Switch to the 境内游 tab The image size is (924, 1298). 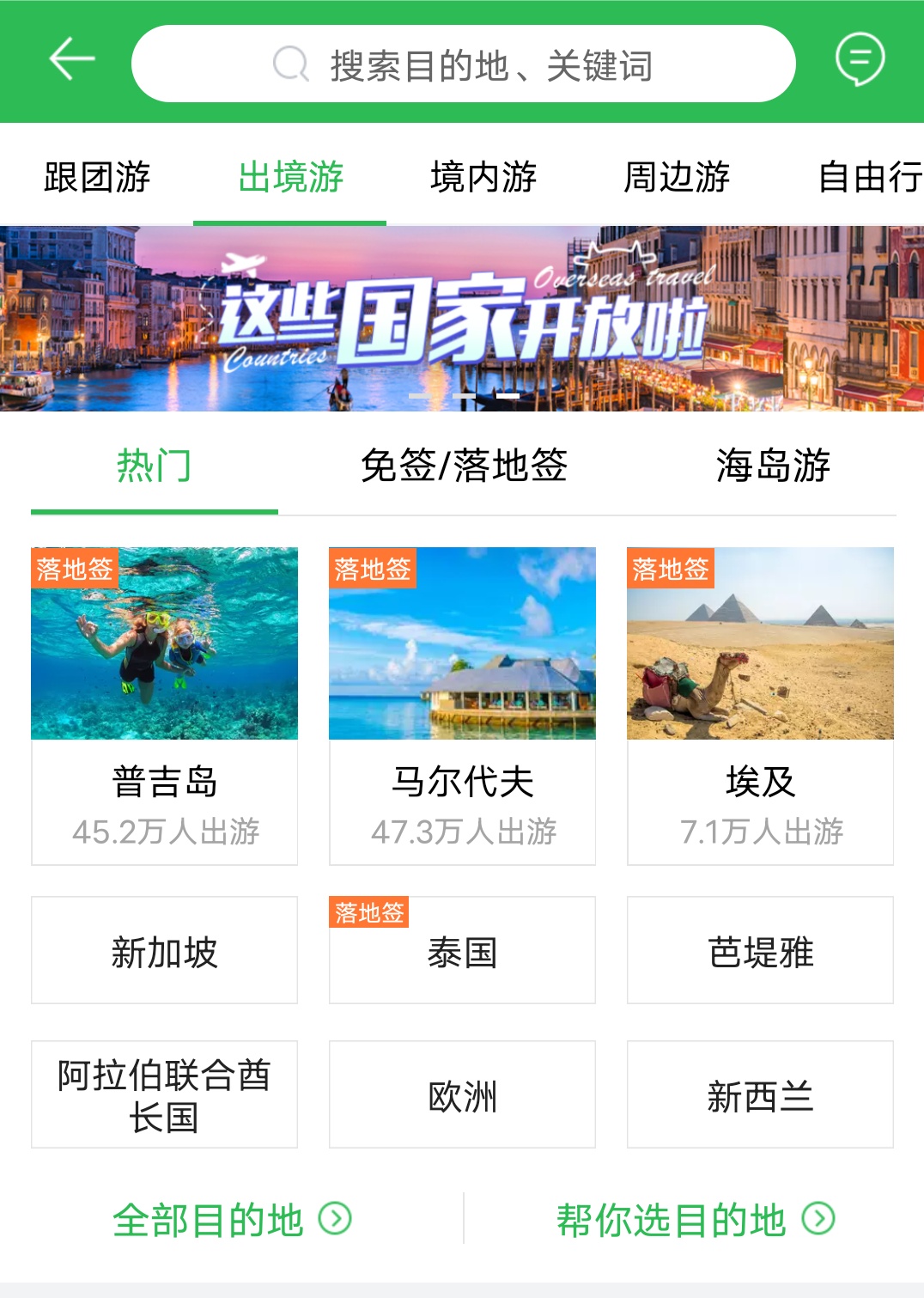tap(483, 178)
